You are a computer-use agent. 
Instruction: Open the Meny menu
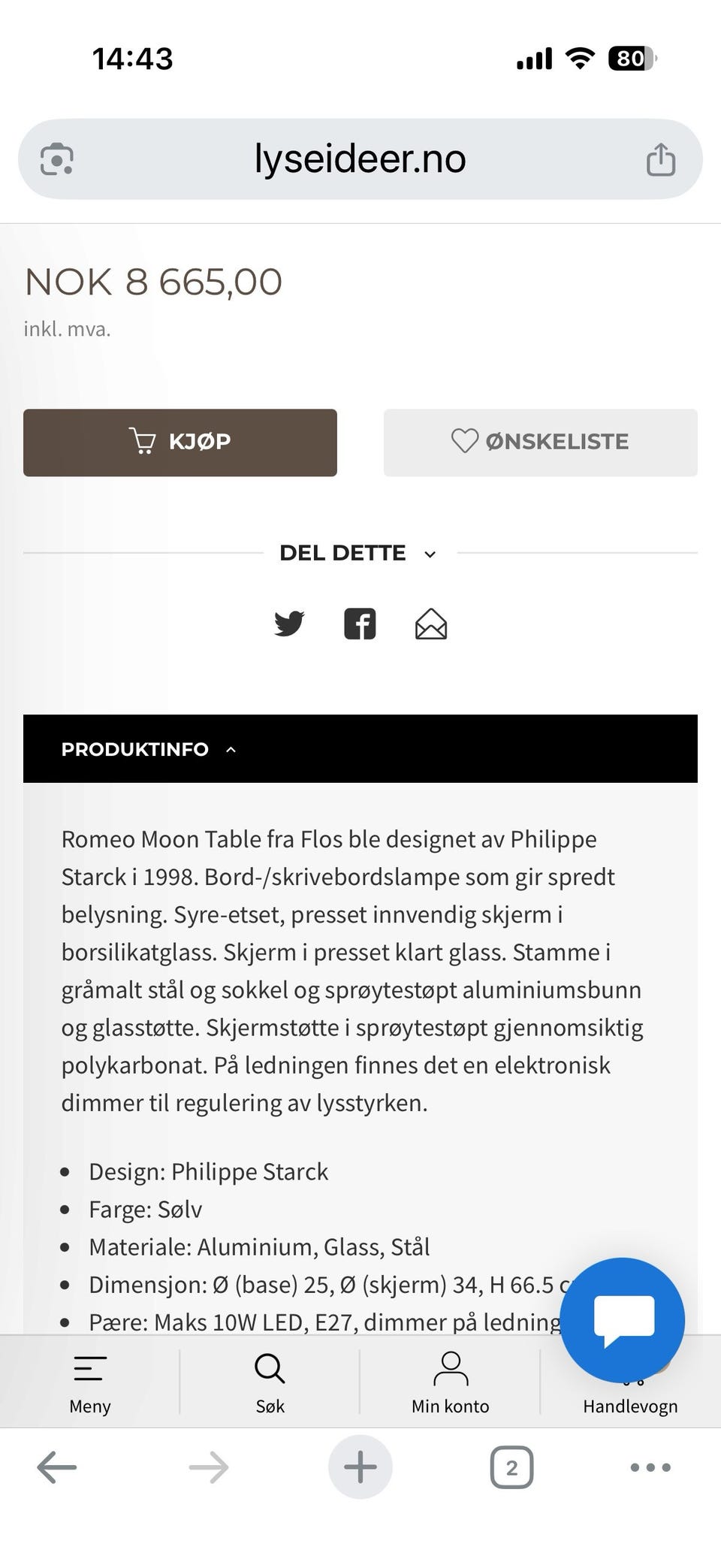pyautogui.click(x=89, y=1381)
